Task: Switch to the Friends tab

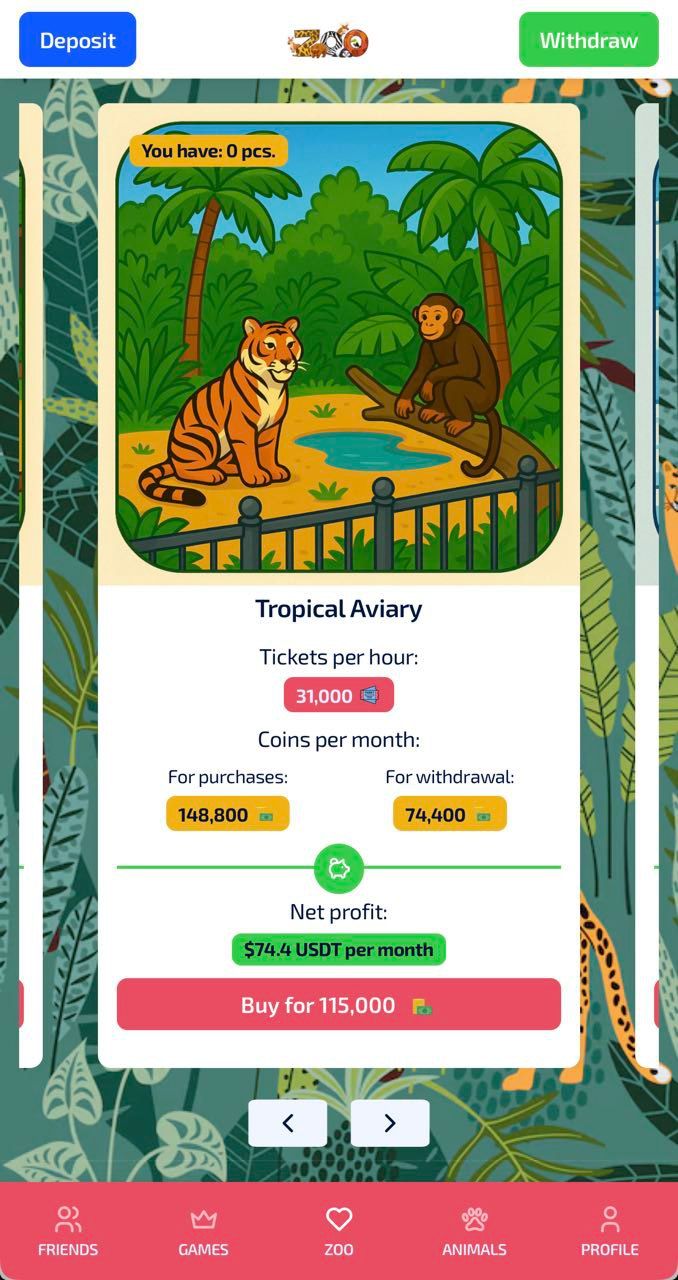Action: coord(68,1231)
